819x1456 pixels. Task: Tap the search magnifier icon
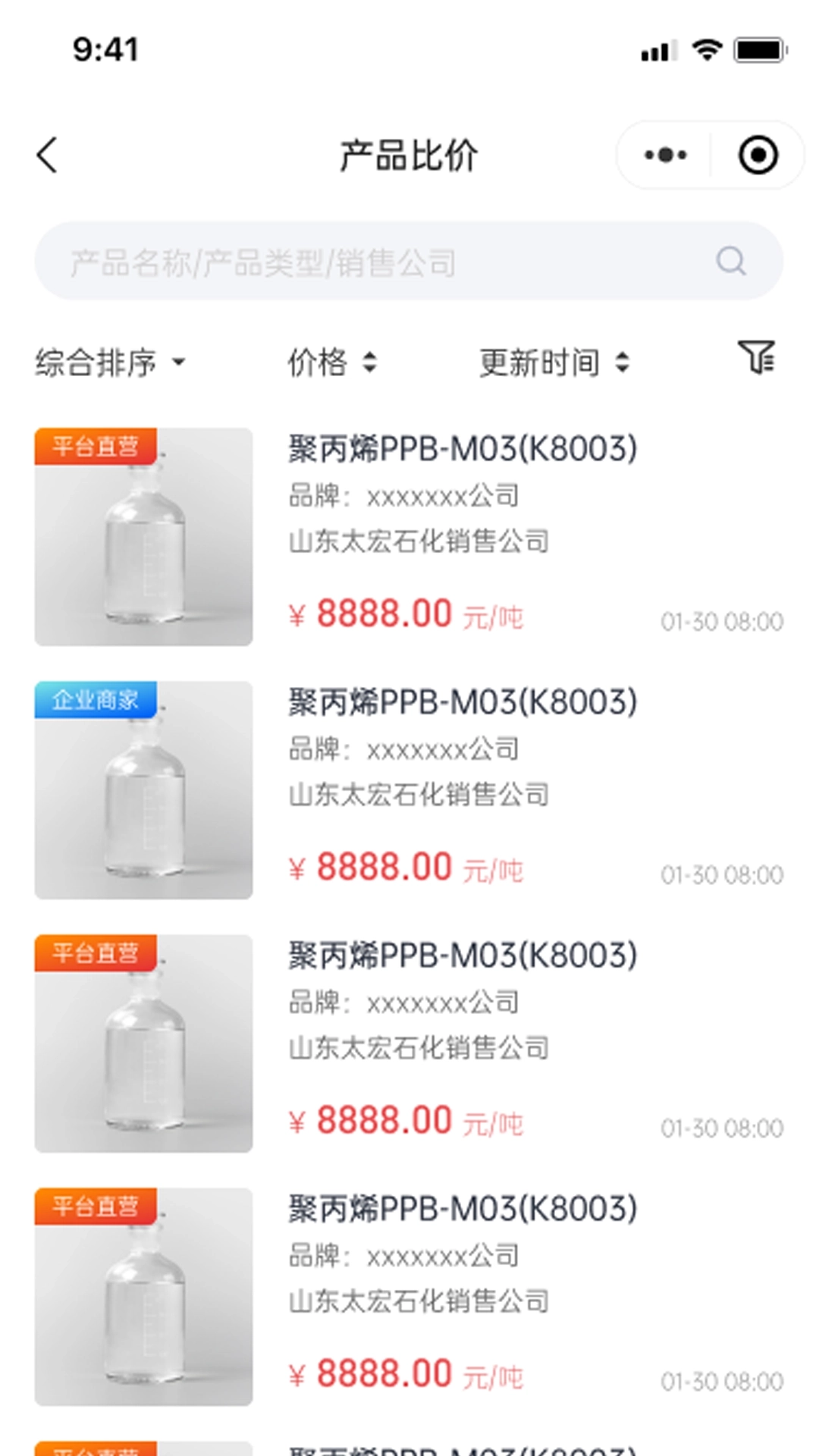[730, 261]
